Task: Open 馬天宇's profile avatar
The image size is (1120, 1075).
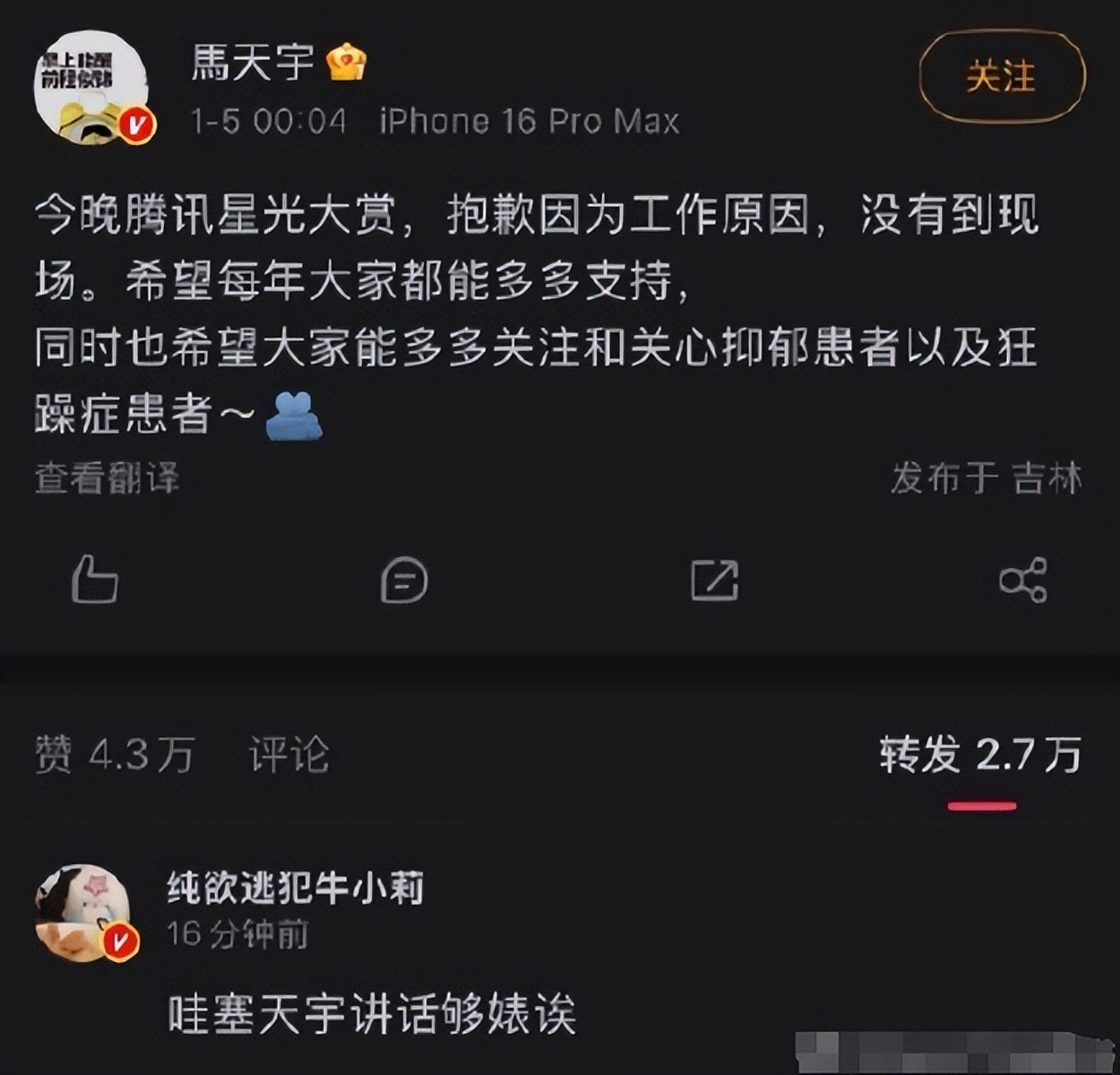Action: point(91,87)
